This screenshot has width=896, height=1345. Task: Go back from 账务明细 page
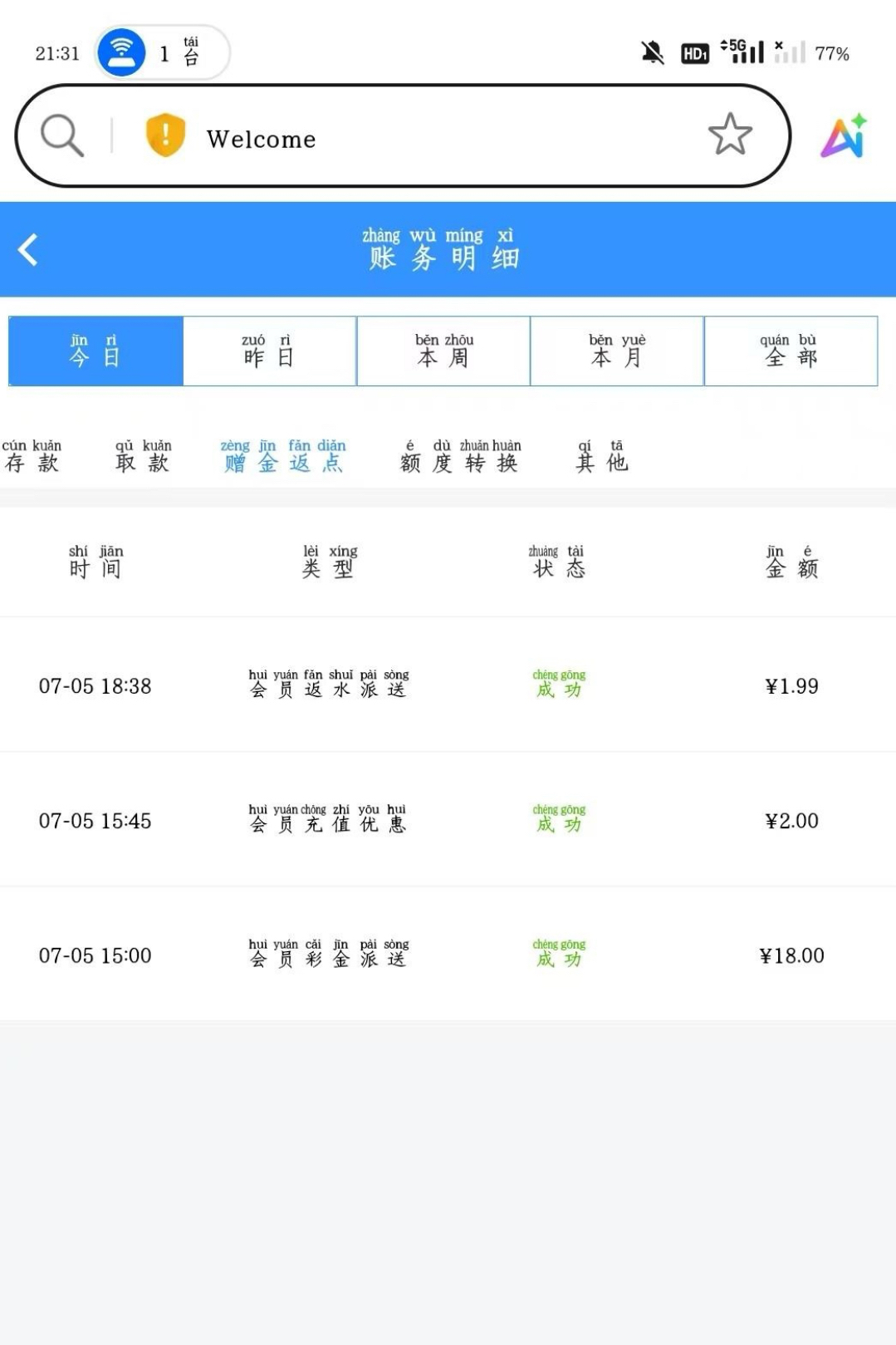[28, 250]
